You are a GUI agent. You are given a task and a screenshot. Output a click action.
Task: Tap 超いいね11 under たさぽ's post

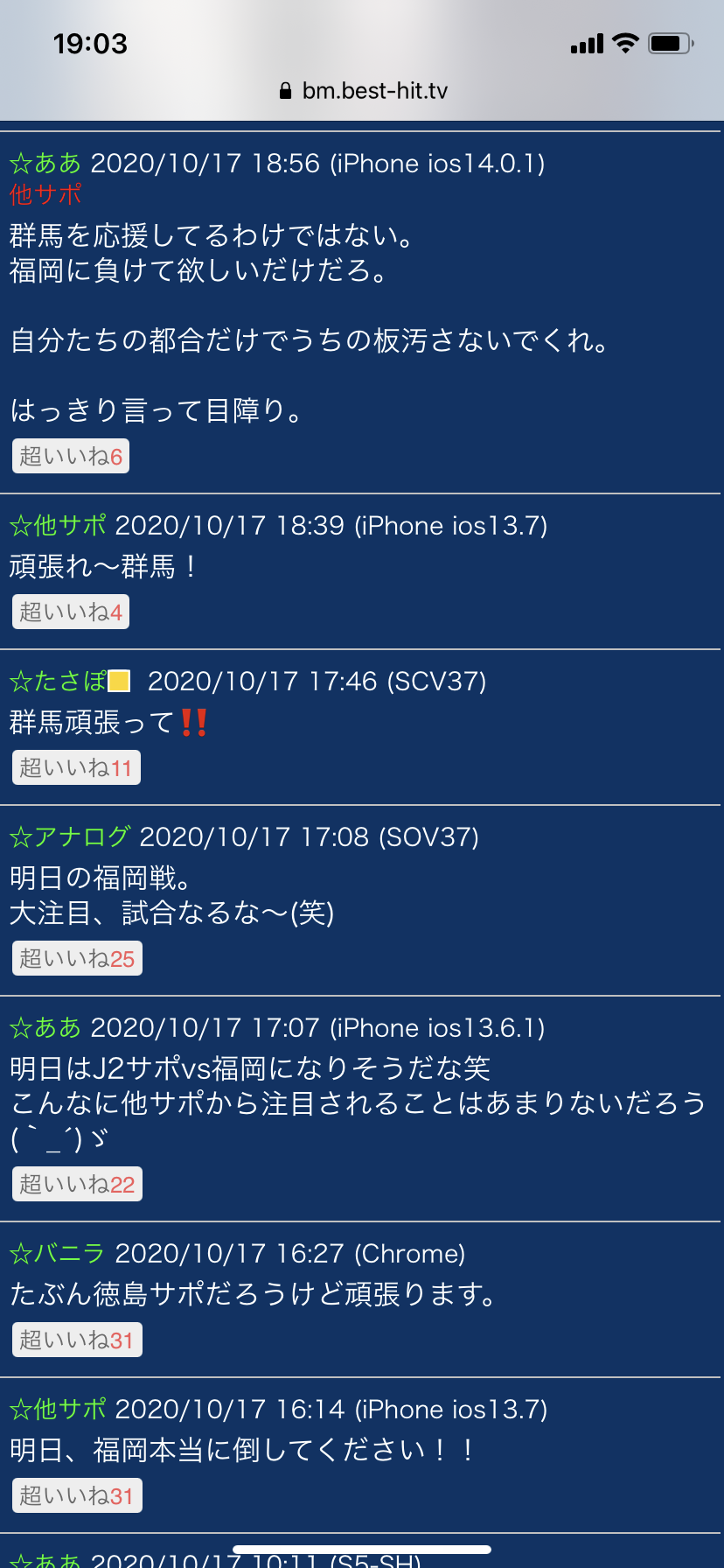click(76, 768)
